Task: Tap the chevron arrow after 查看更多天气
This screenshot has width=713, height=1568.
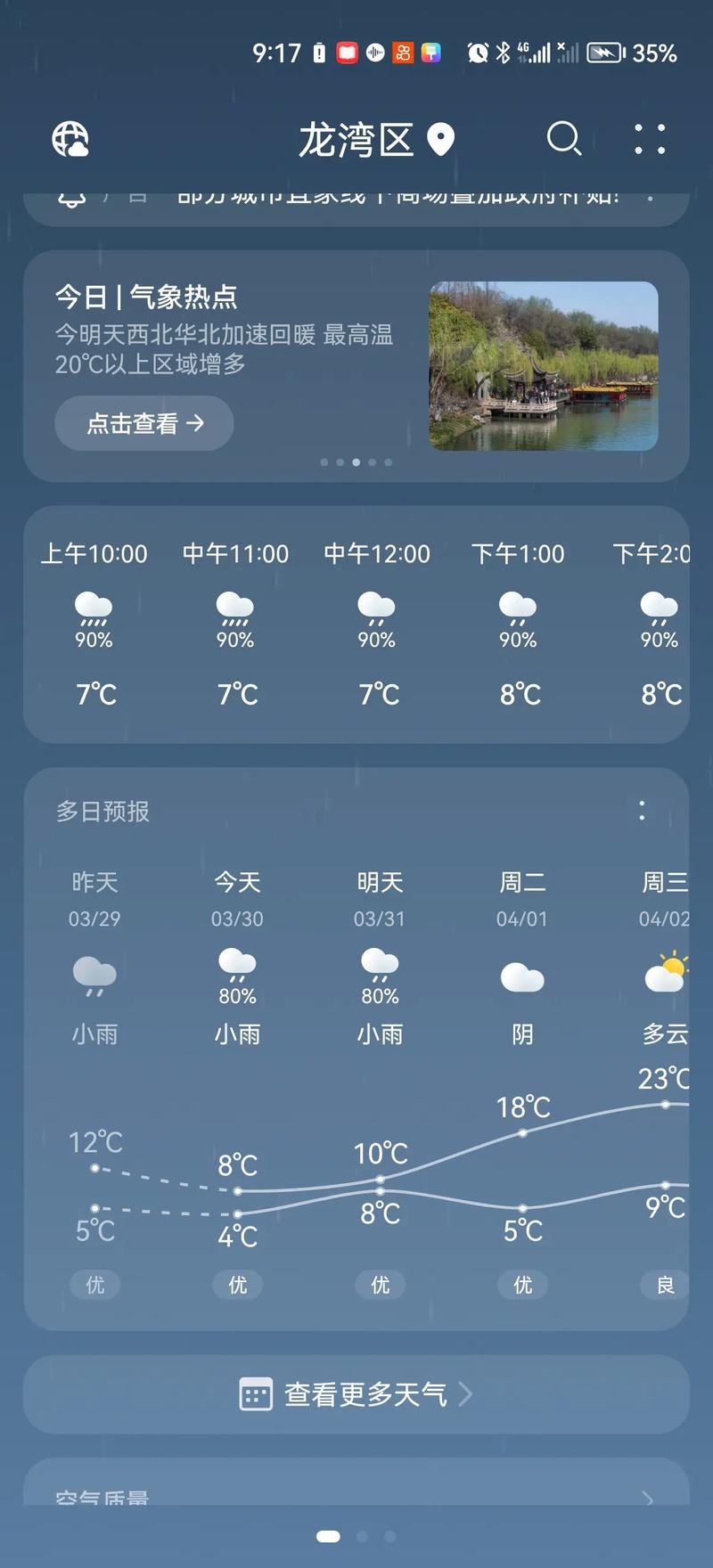Action: [x=466, y=1395]
